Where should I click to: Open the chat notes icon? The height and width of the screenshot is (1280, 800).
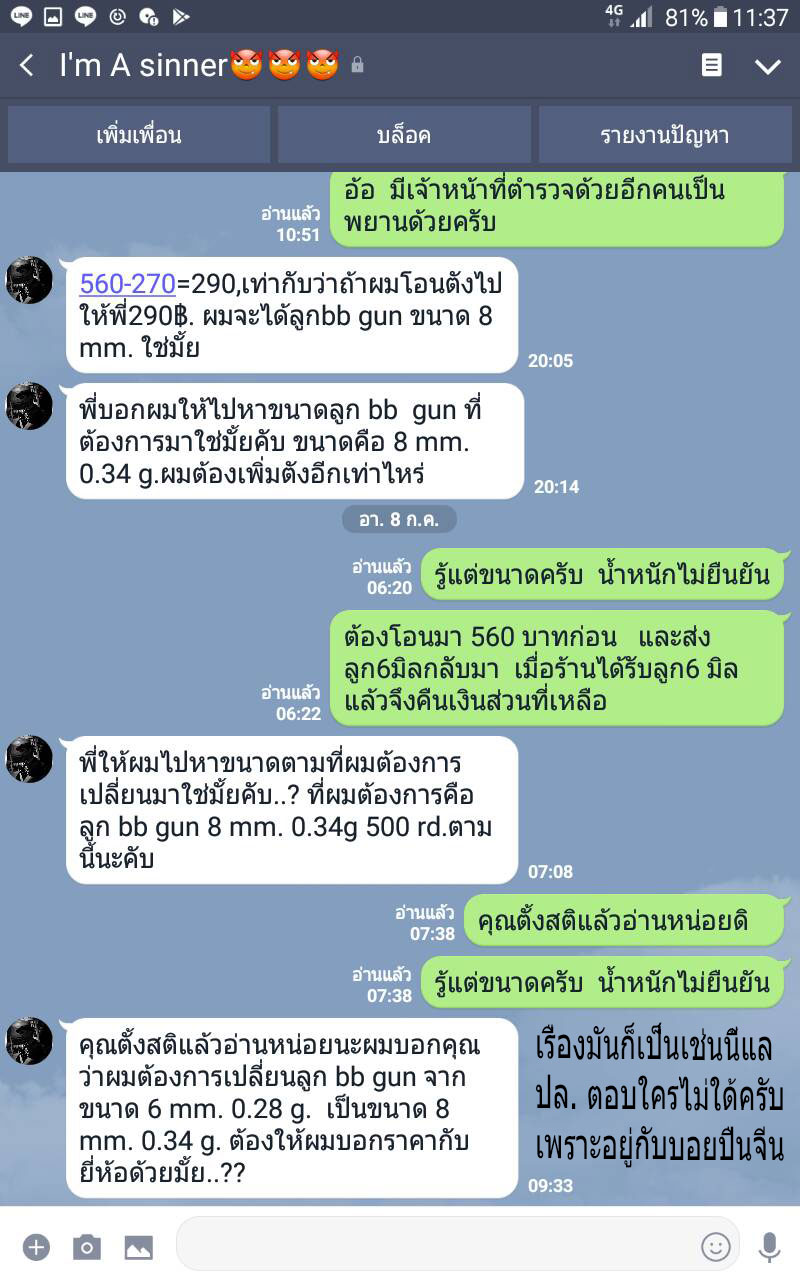tap(711, 66)
